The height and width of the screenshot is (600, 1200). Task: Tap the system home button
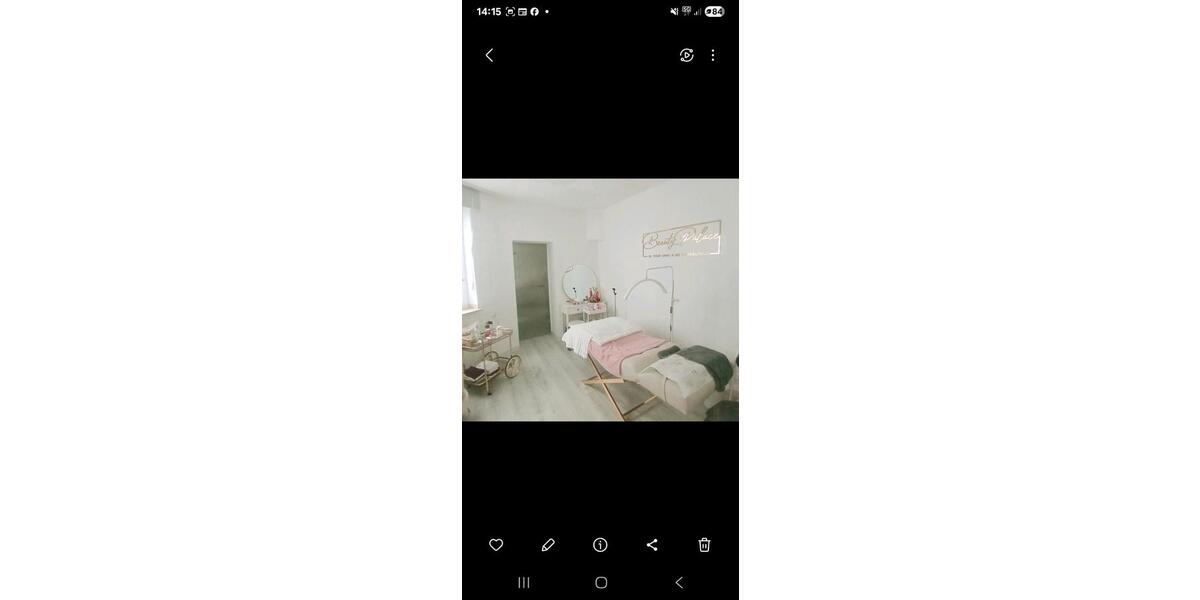click(x=601, y=582)
